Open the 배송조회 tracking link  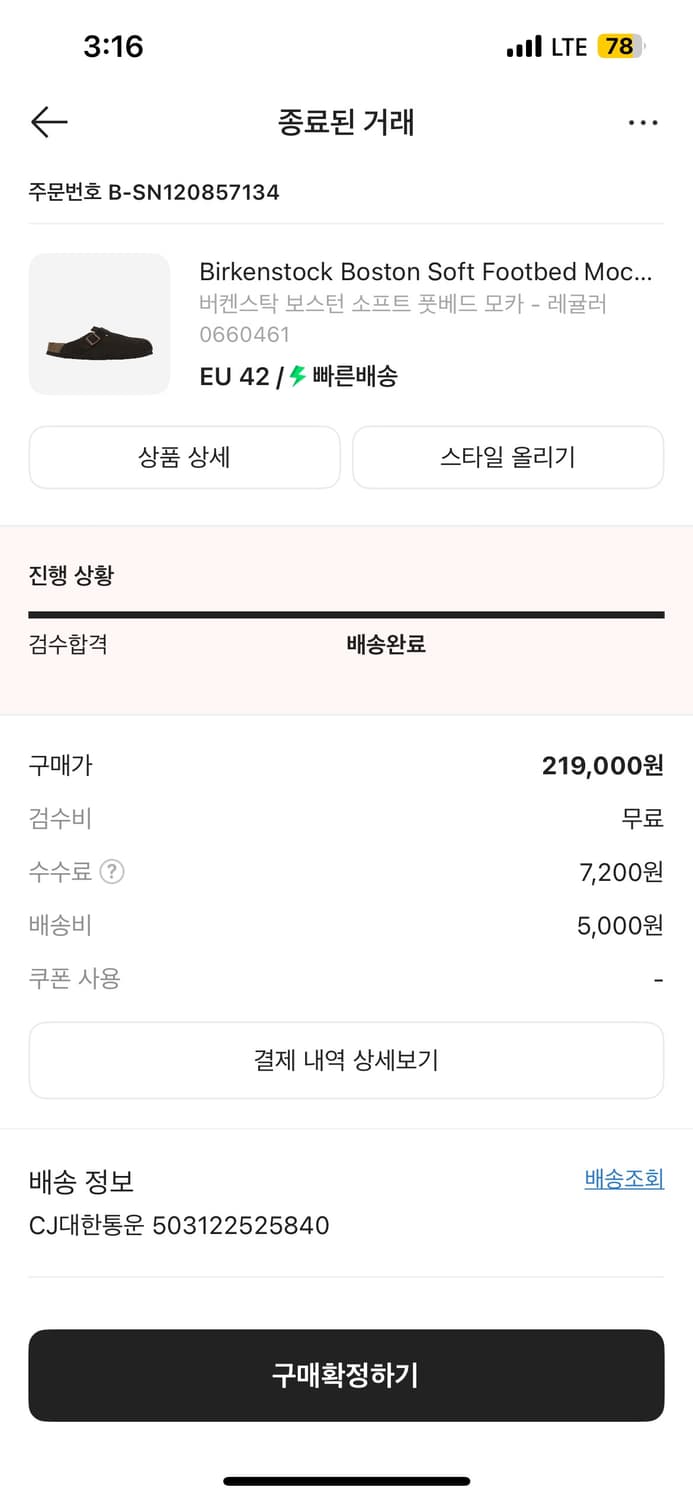point(624,1179)
